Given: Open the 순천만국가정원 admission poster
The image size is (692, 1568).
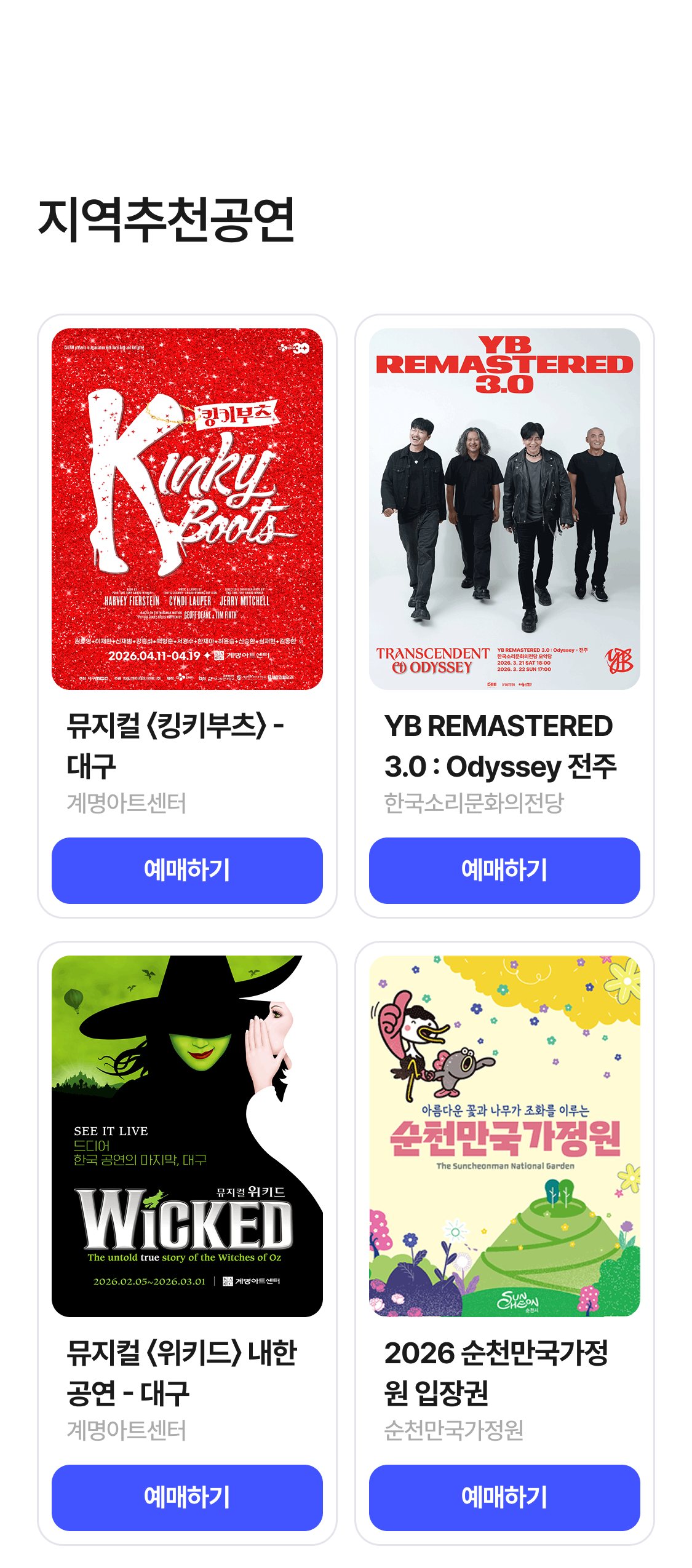Looking at the screenshot, I should tap(504, 1135).
